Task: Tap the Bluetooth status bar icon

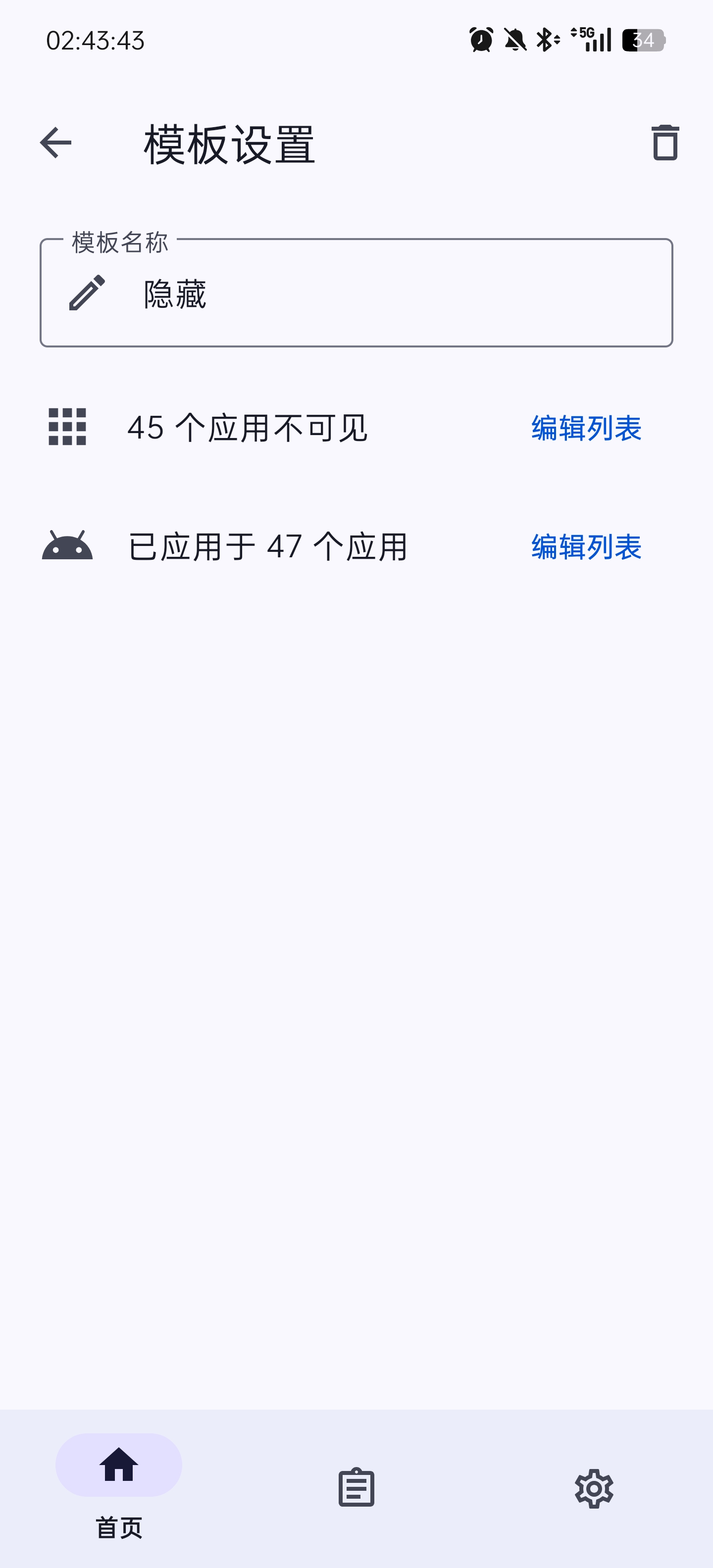Action: pos(546,40)
